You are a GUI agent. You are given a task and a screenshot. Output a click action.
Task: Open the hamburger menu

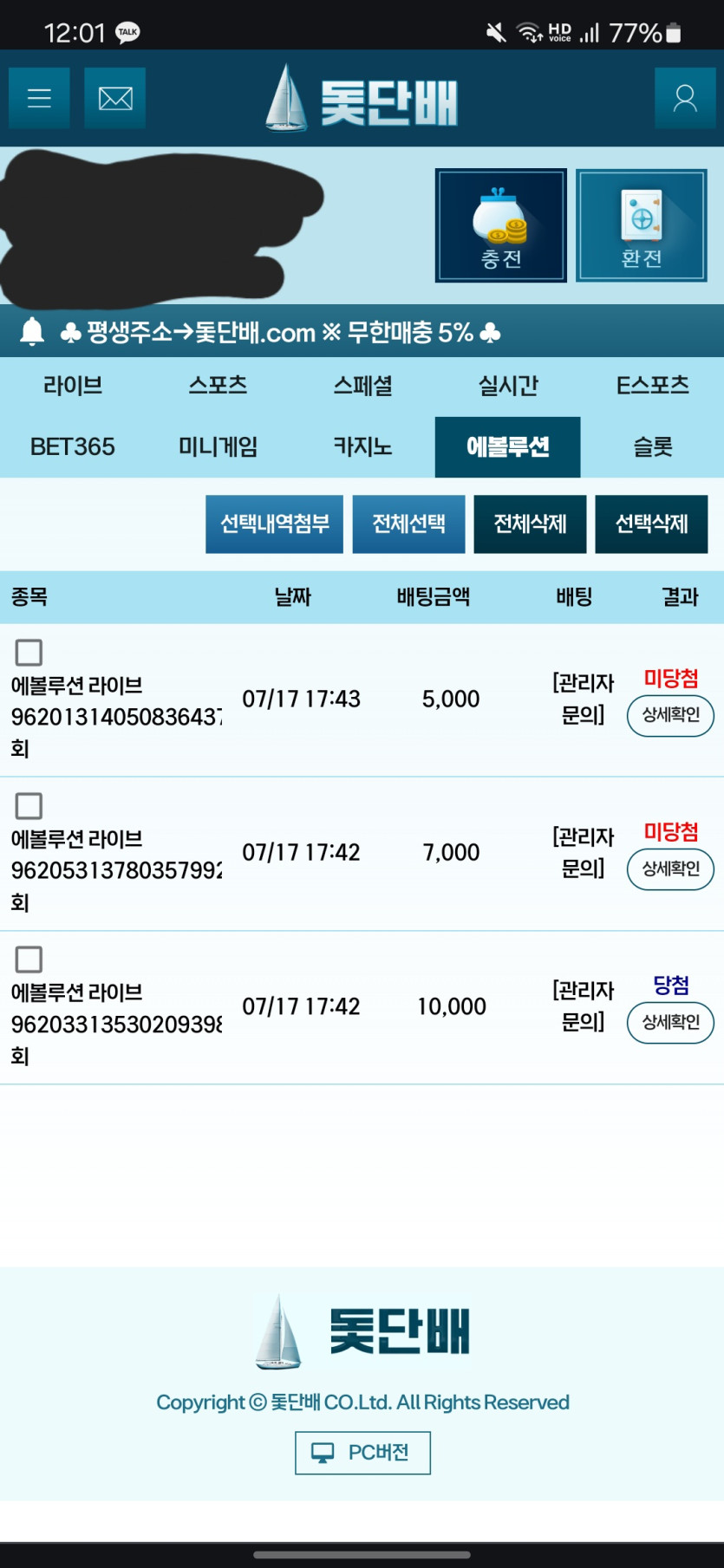pyautogui.click(x=39, y=98)
